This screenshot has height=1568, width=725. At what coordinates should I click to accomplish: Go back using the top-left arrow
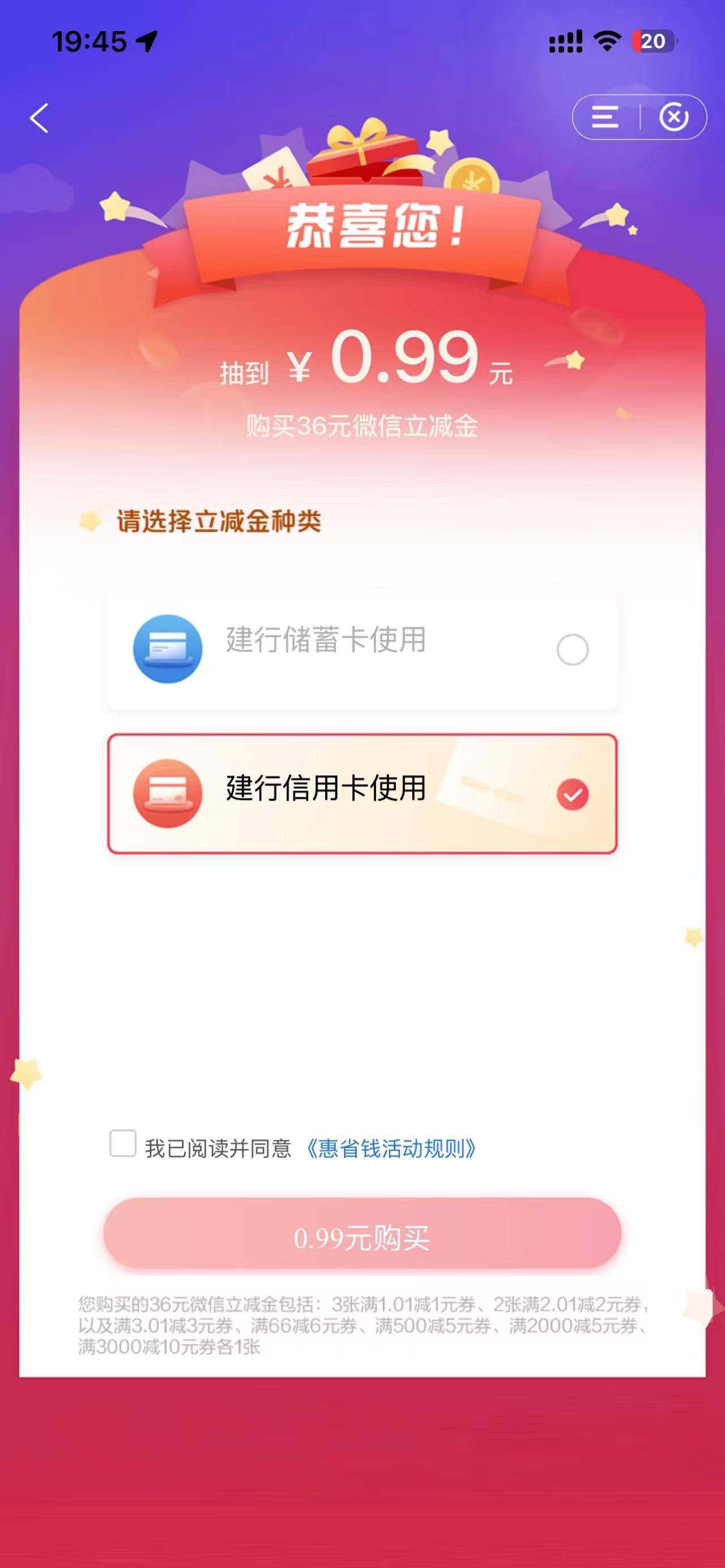coord(40,118)
